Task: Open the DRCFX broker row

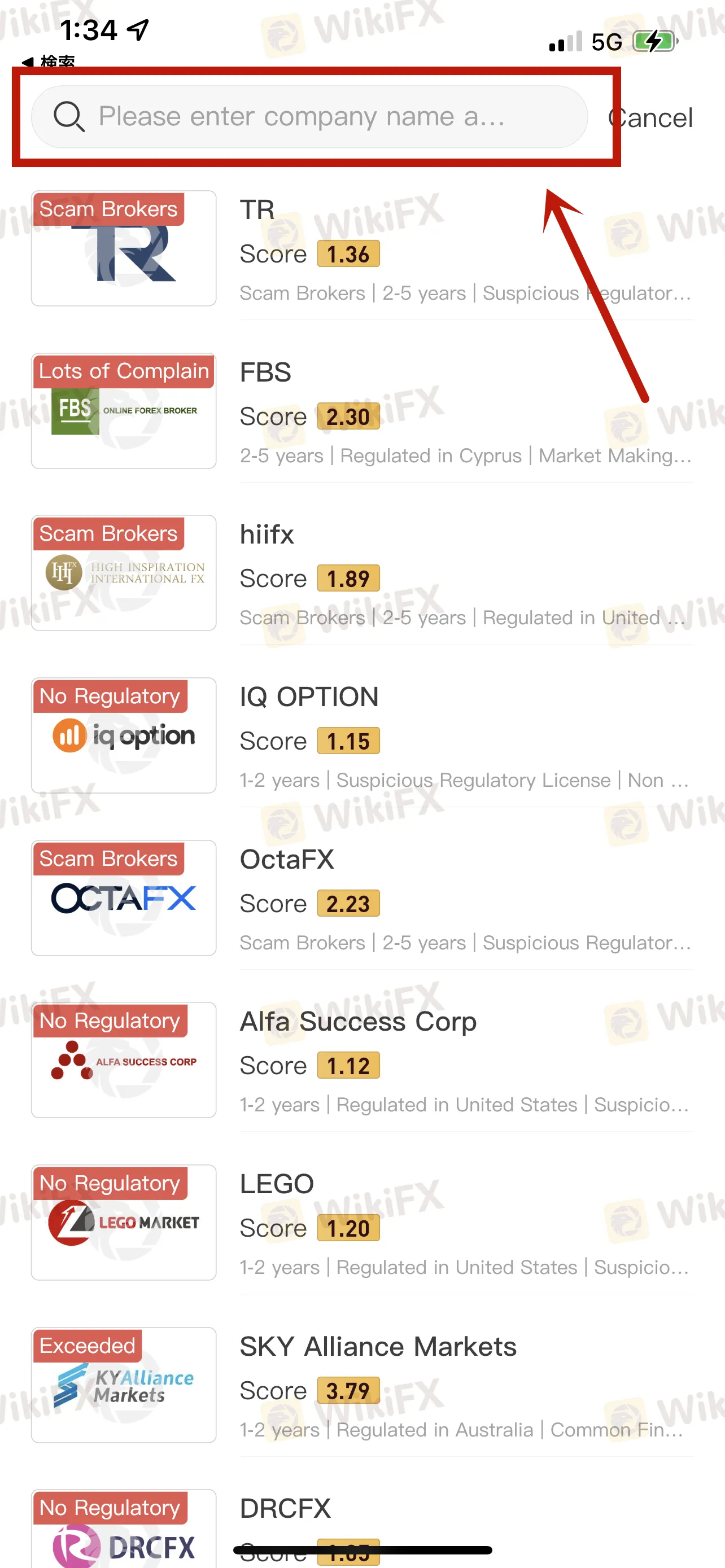Action: pyautogui.click(x=361, y=1522)
